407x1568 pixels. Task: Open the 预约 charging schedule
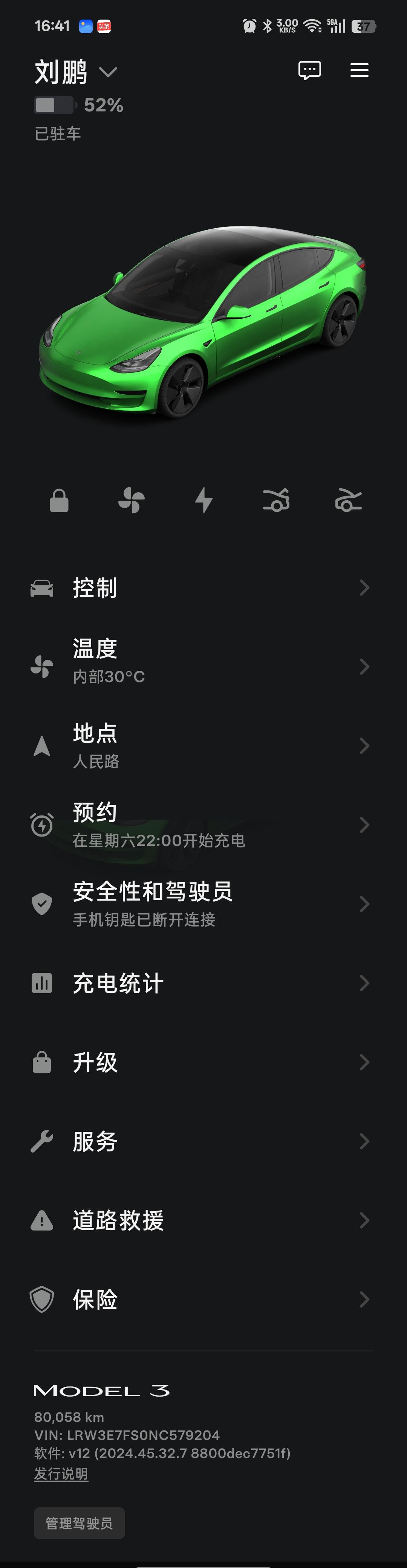coord(201,825)
